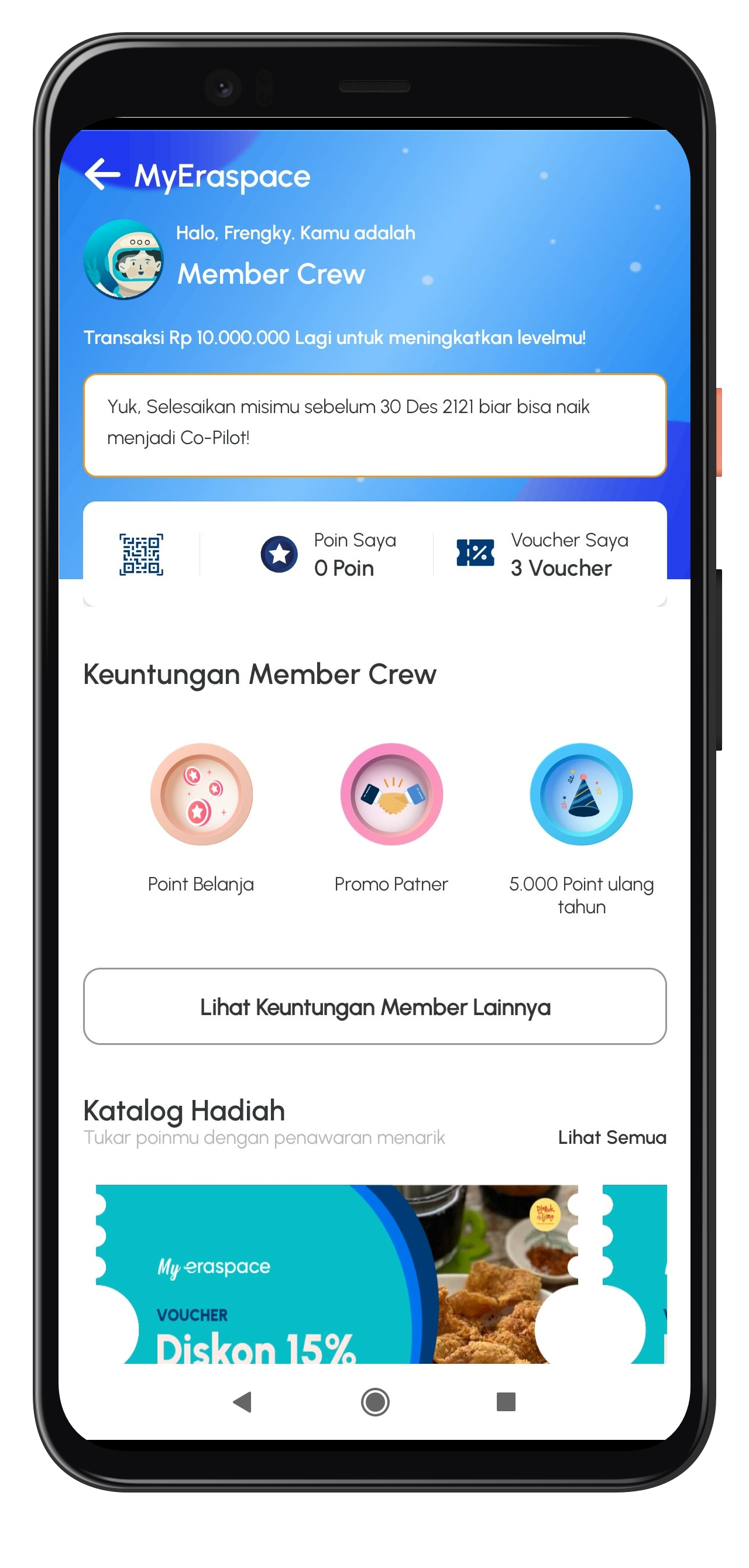
Task: Open the Promo Patner benefit
Action: tap(391, 795)
